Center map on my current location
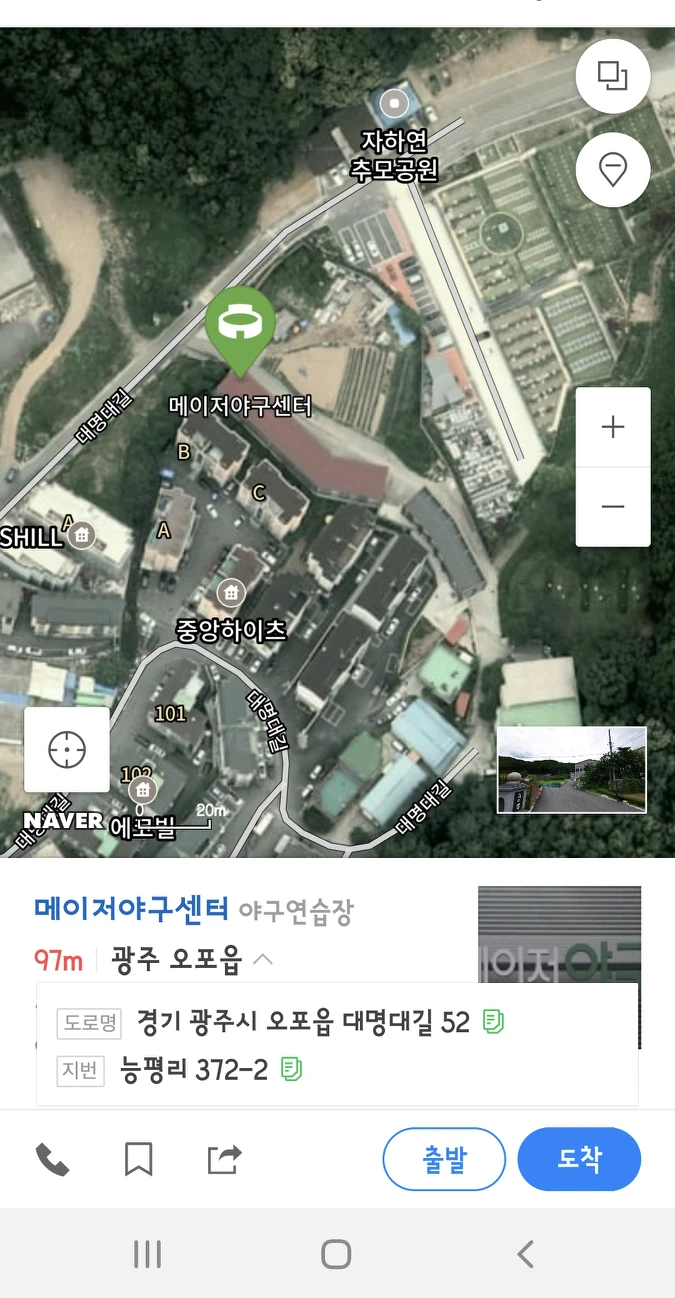675x1298 pixels. coord(67,749)
